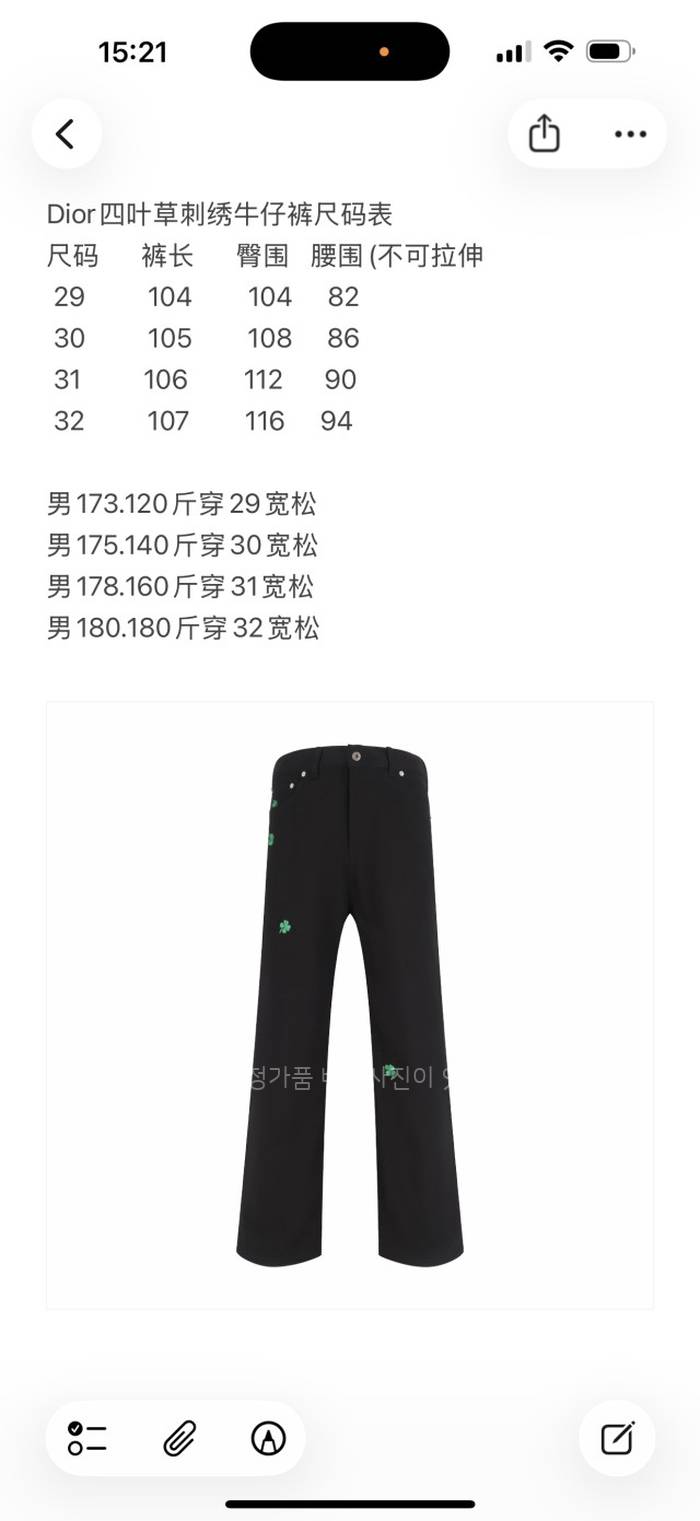The width and height of the screenshot is (700, 1521).
Task: Attach a file with the paperclip
Action: 178,1438
